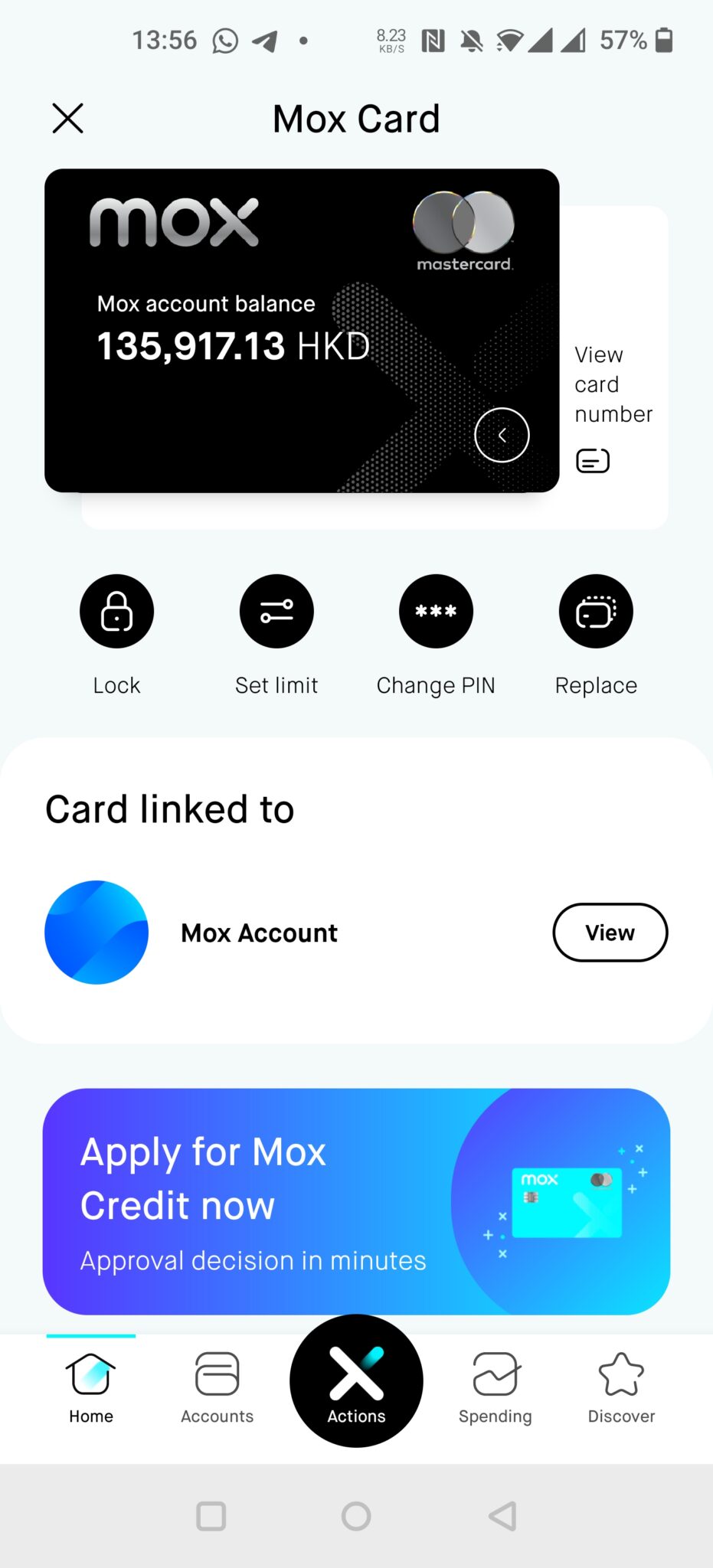Open the Actions button
The image size is (713, 1568).
point(356,1381)
